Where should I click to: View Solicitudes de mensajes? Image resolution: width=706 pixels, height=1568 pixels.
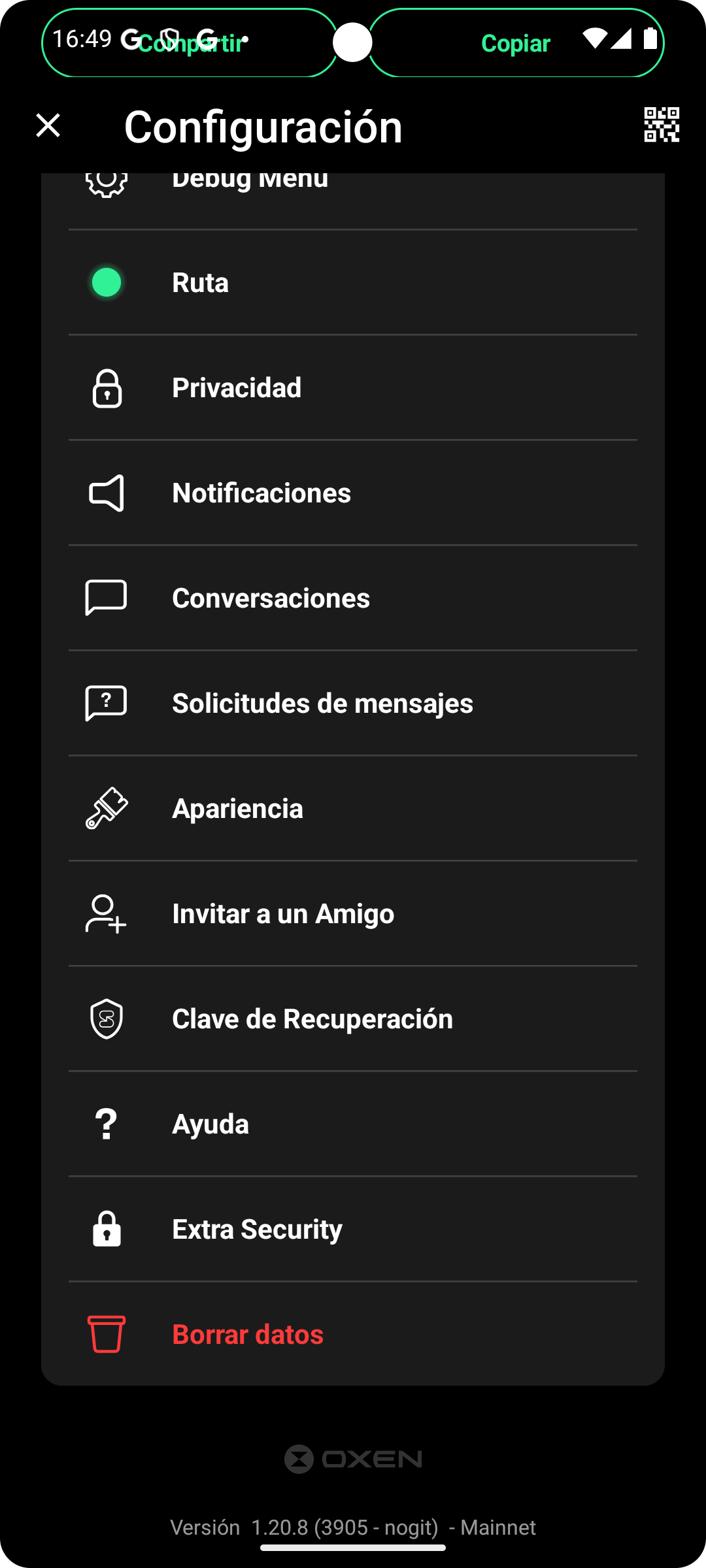pos(353,703)
